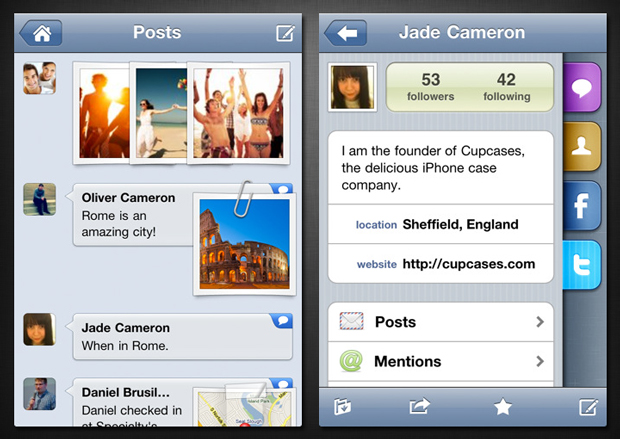Tap the star icon in bottom toolbar
The image size is (620, 439).
click(x=503, y=407)
